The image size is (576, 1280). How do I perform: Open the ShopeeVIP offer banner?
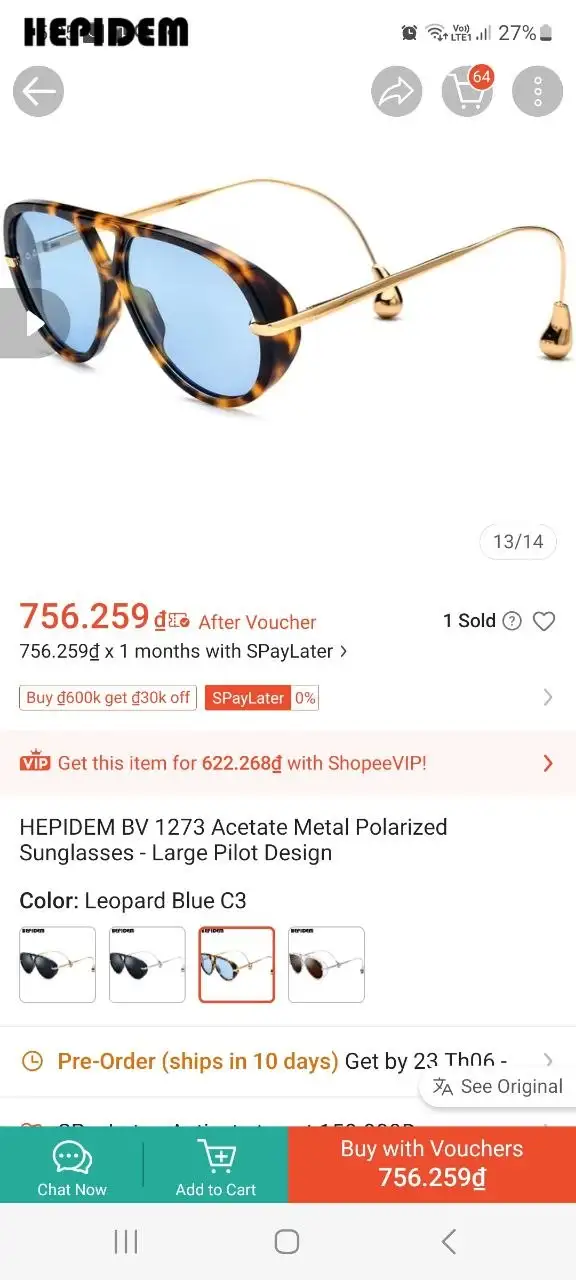pos(288,763)
